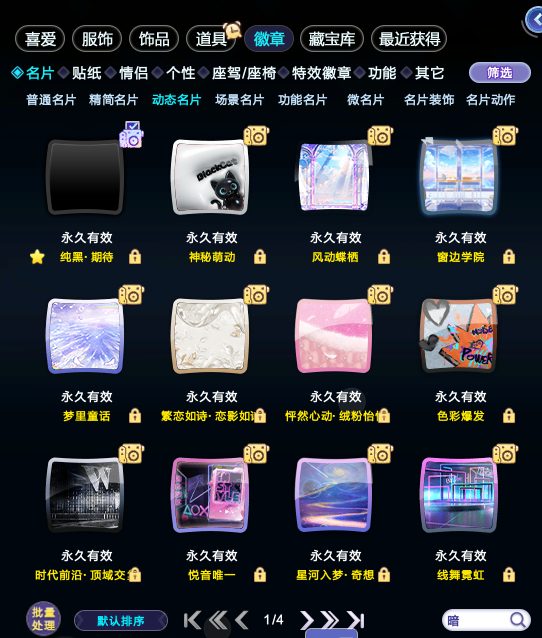This screenshot has height=638, width=542.
Task: Go to the next page arrow
Action: (307, 620)
